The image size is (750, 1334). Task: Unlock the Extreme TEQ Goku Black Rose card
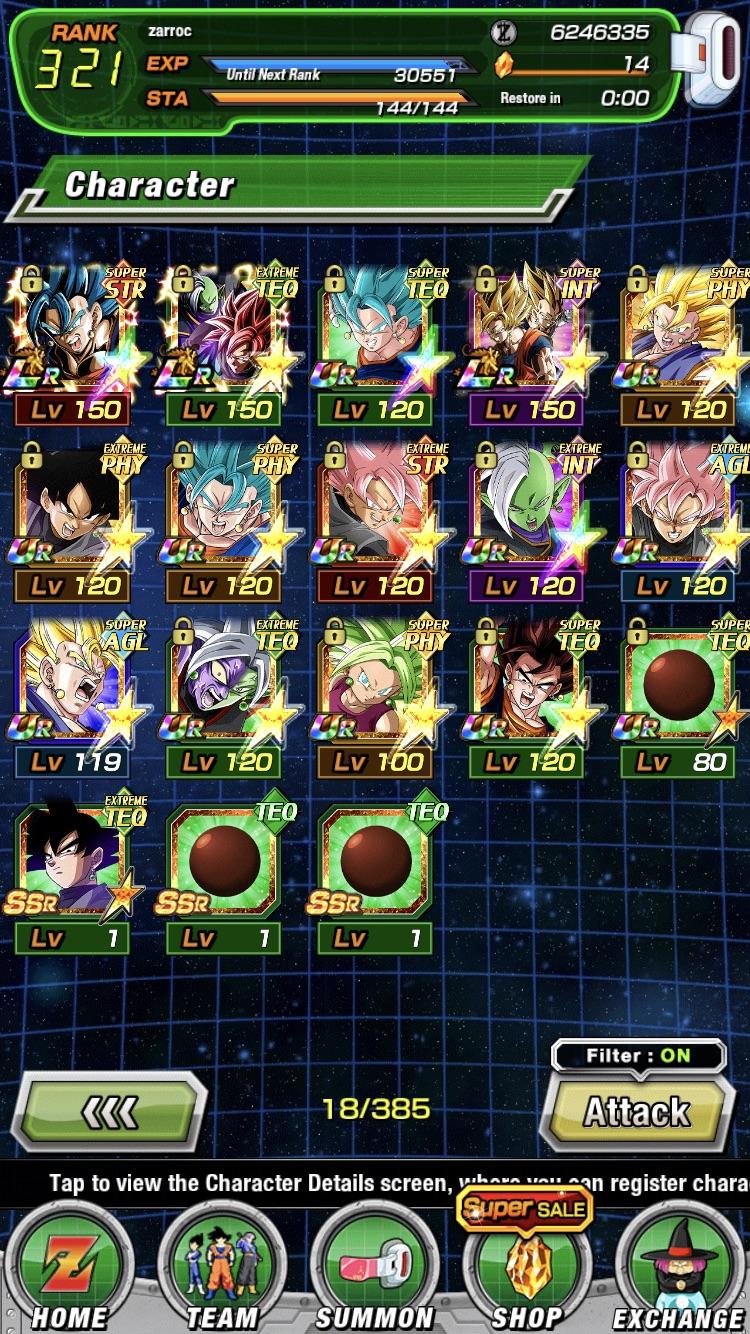click(182, 281)
